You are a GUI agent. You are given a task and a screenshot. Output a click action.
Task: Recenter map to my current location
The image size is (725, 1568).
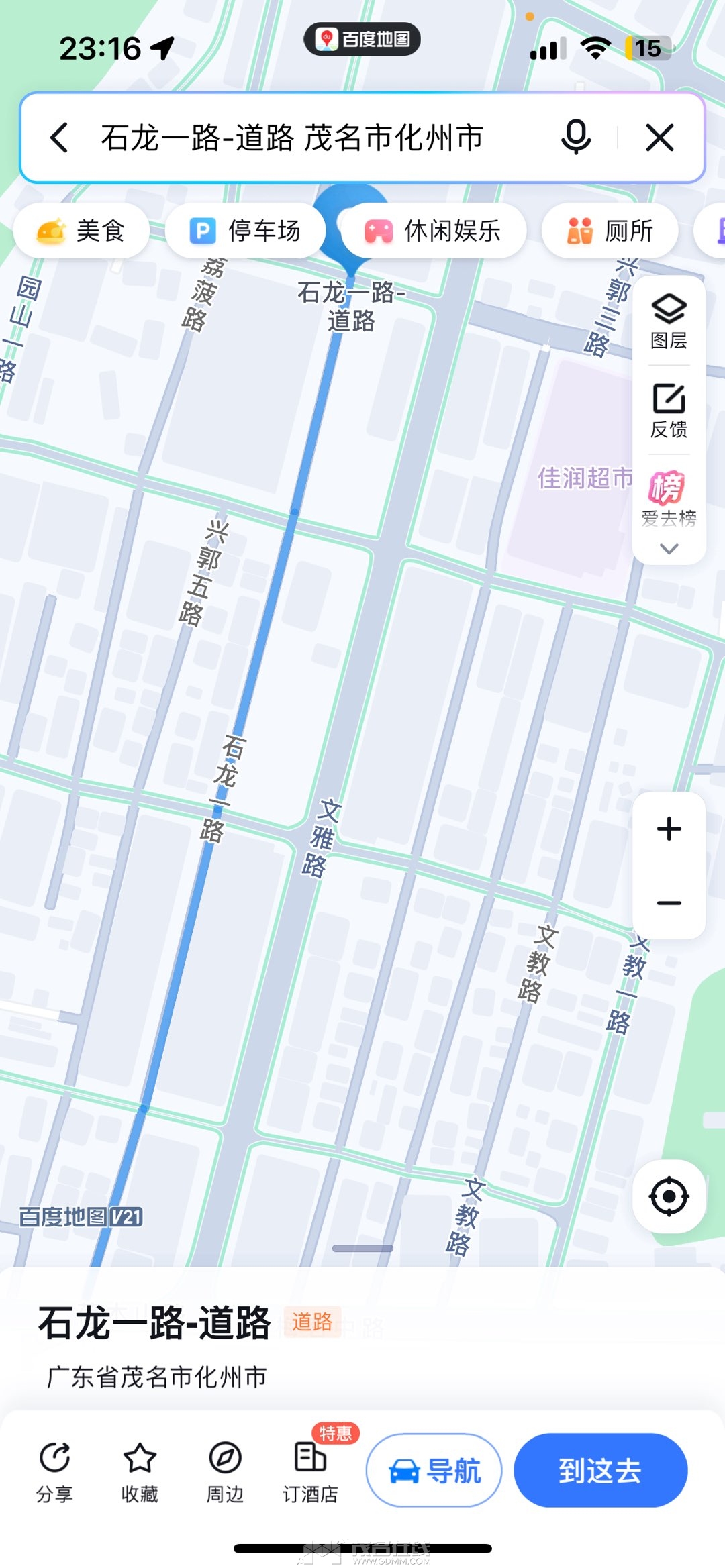coord(669,1196)
